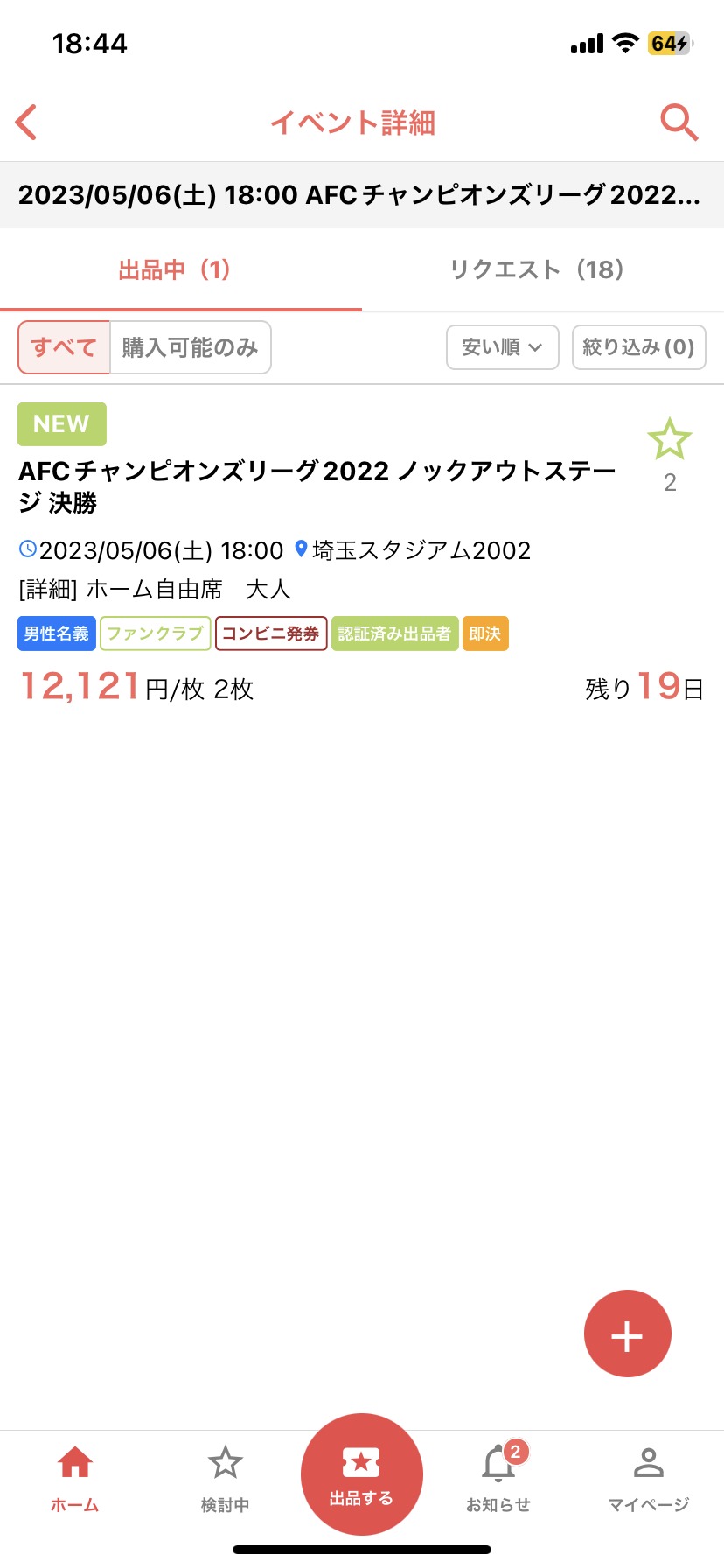Tap the 出品する button

coord(361,1473)
